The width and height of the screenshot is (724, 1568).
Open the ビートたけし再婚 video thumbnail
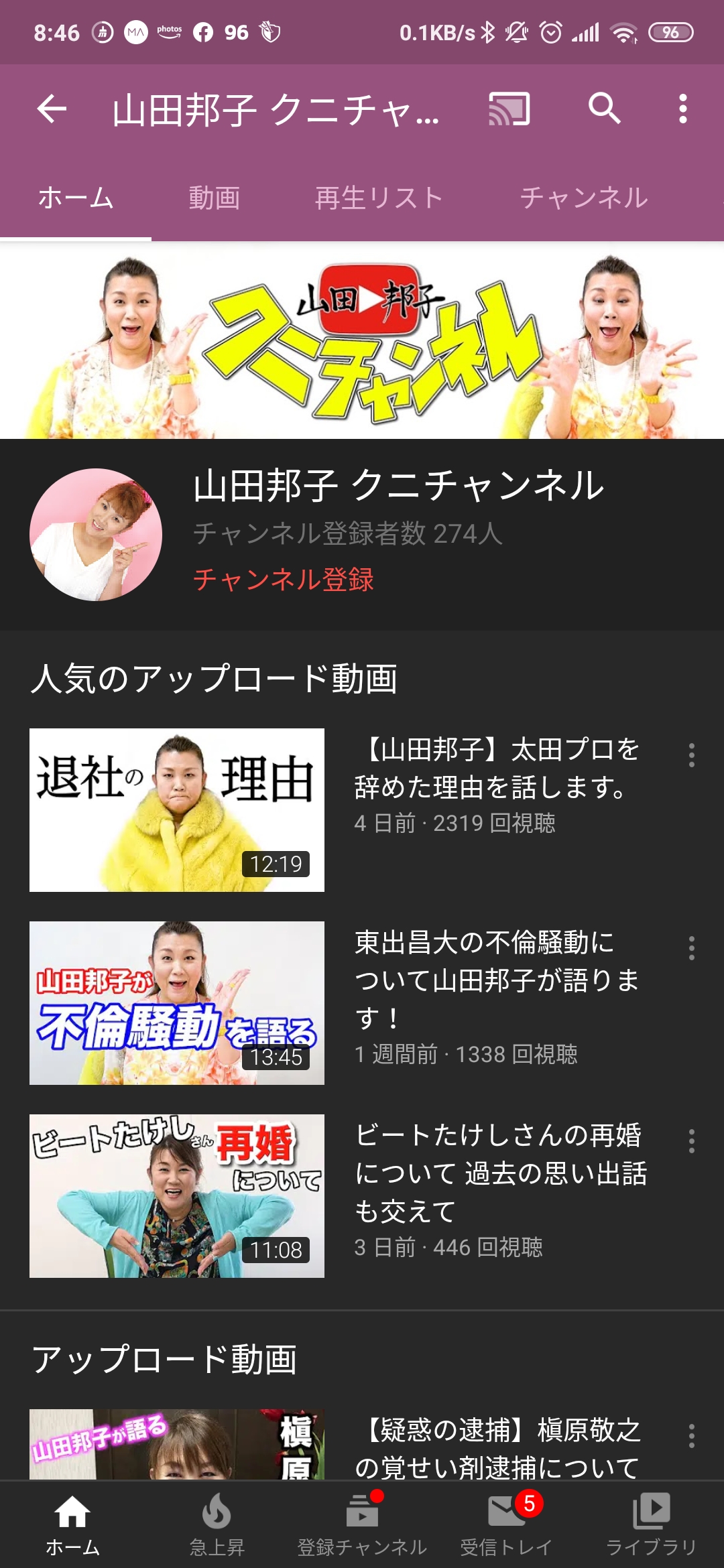click(x=177, y=1196)
